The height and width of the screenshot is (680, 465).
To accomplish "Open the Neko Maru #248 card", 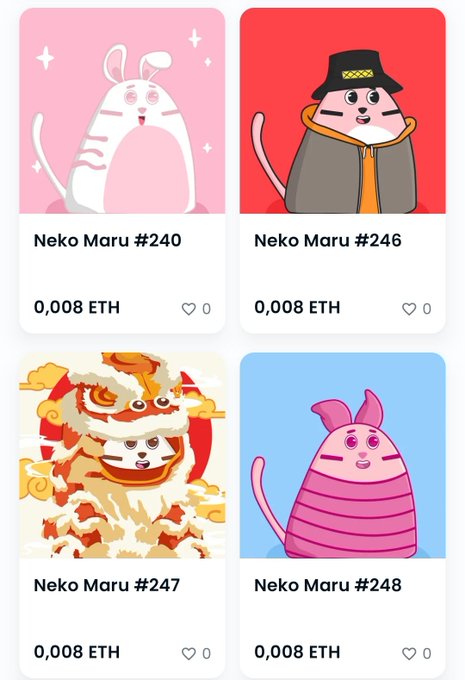I will 343,515.
